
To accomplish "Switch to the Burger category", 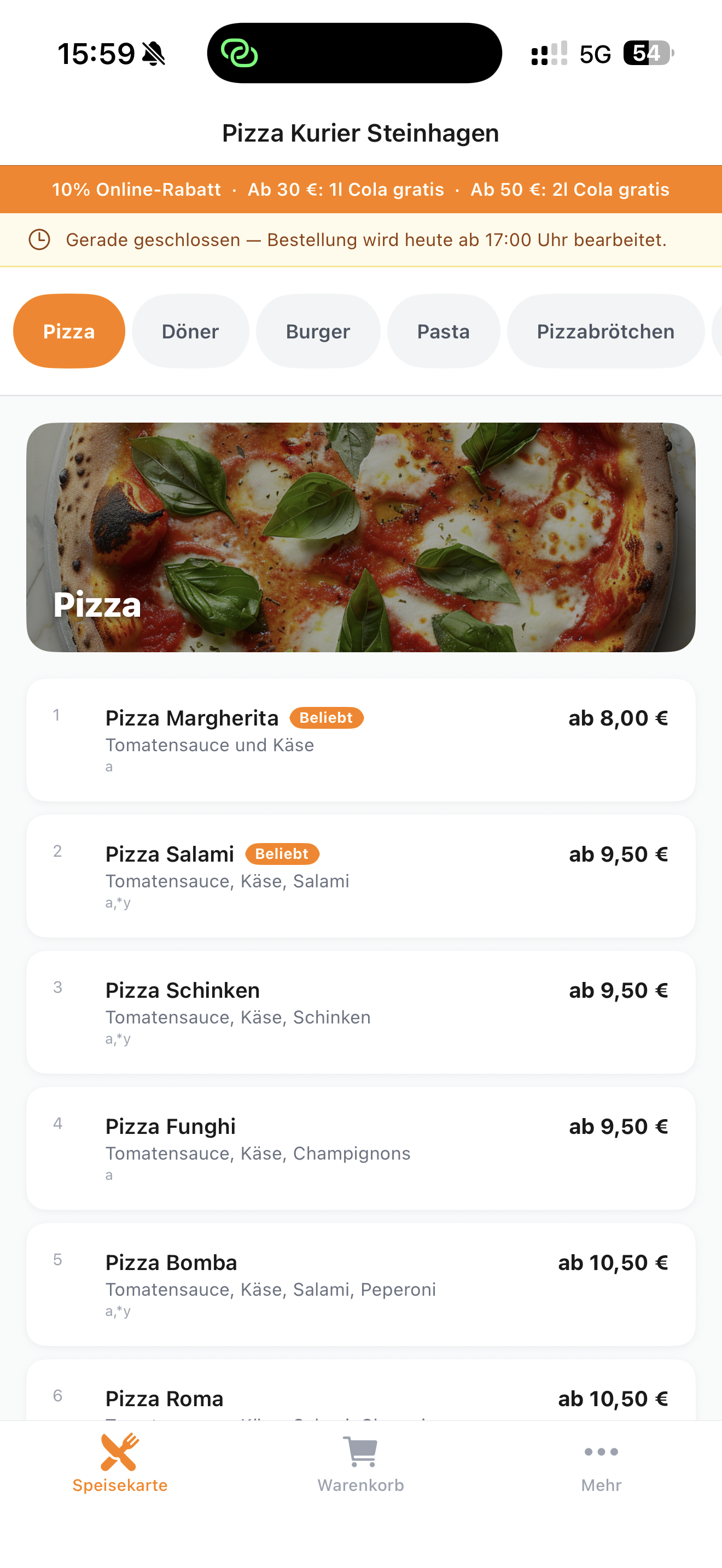I will click(x=318, y=331).
